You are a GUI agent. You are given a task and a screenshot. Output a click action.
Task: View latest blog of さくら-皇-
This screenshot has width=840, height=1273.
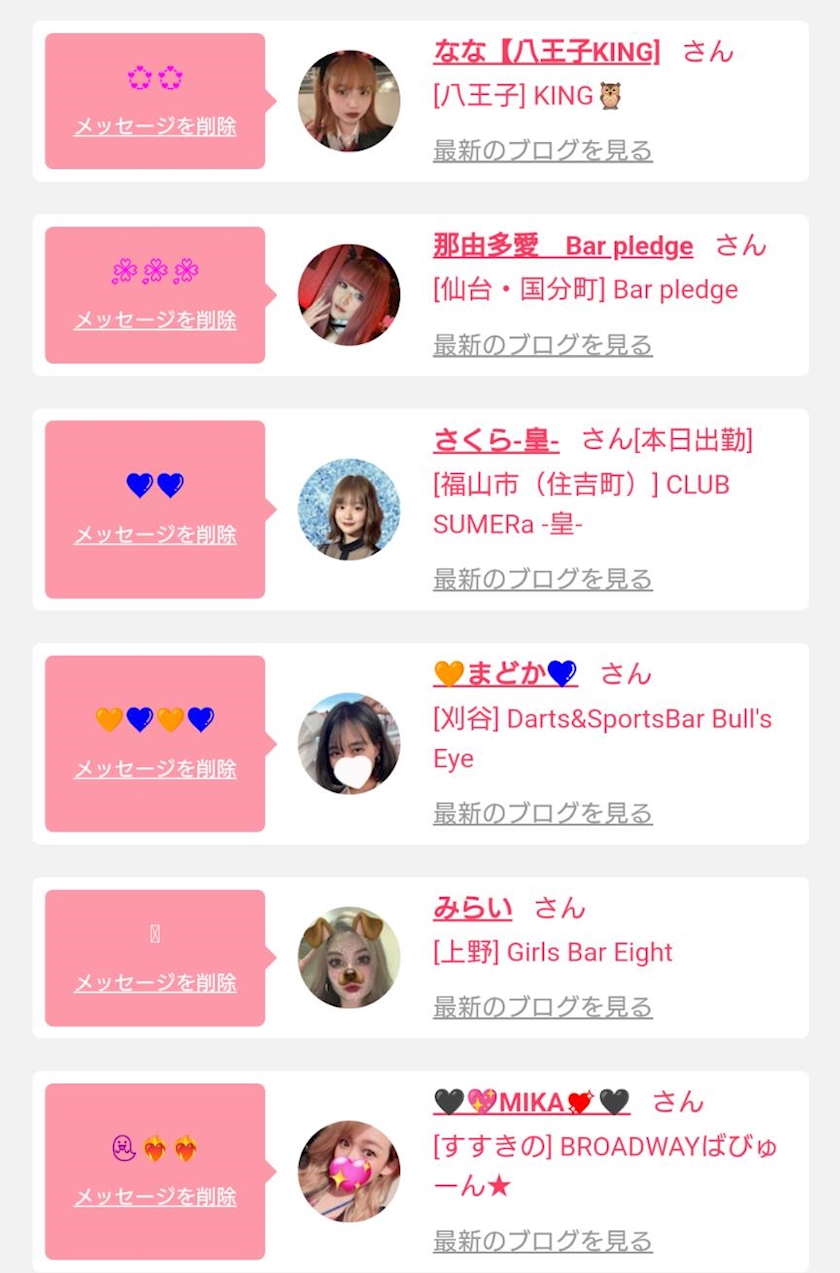coord(543,579)
